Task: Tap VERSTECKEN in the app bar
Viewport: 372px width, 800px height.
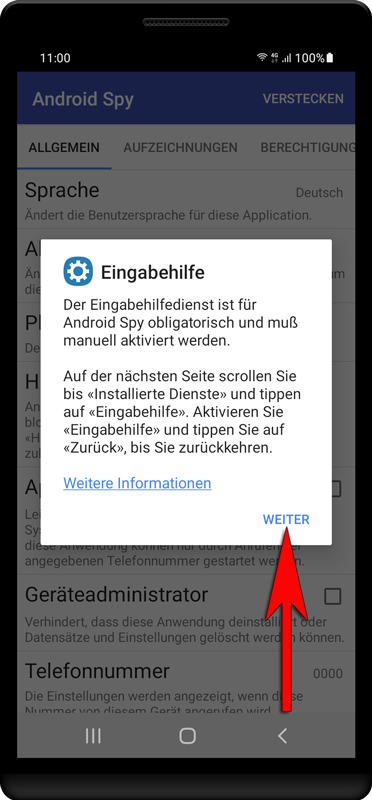Action: coord(303,98)
